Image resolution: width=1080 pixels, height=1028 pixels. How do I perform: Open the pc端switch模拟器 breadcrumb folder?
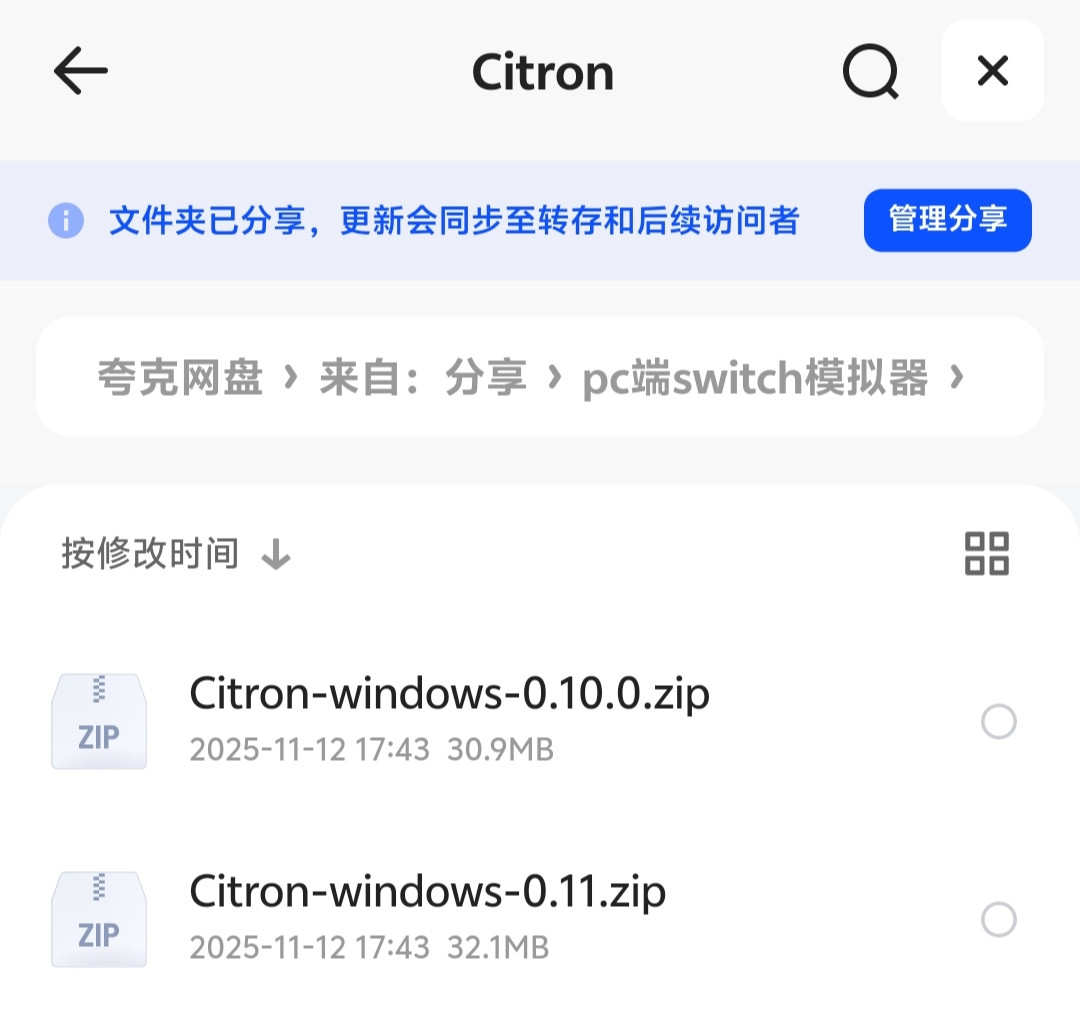tap(755, 378)
